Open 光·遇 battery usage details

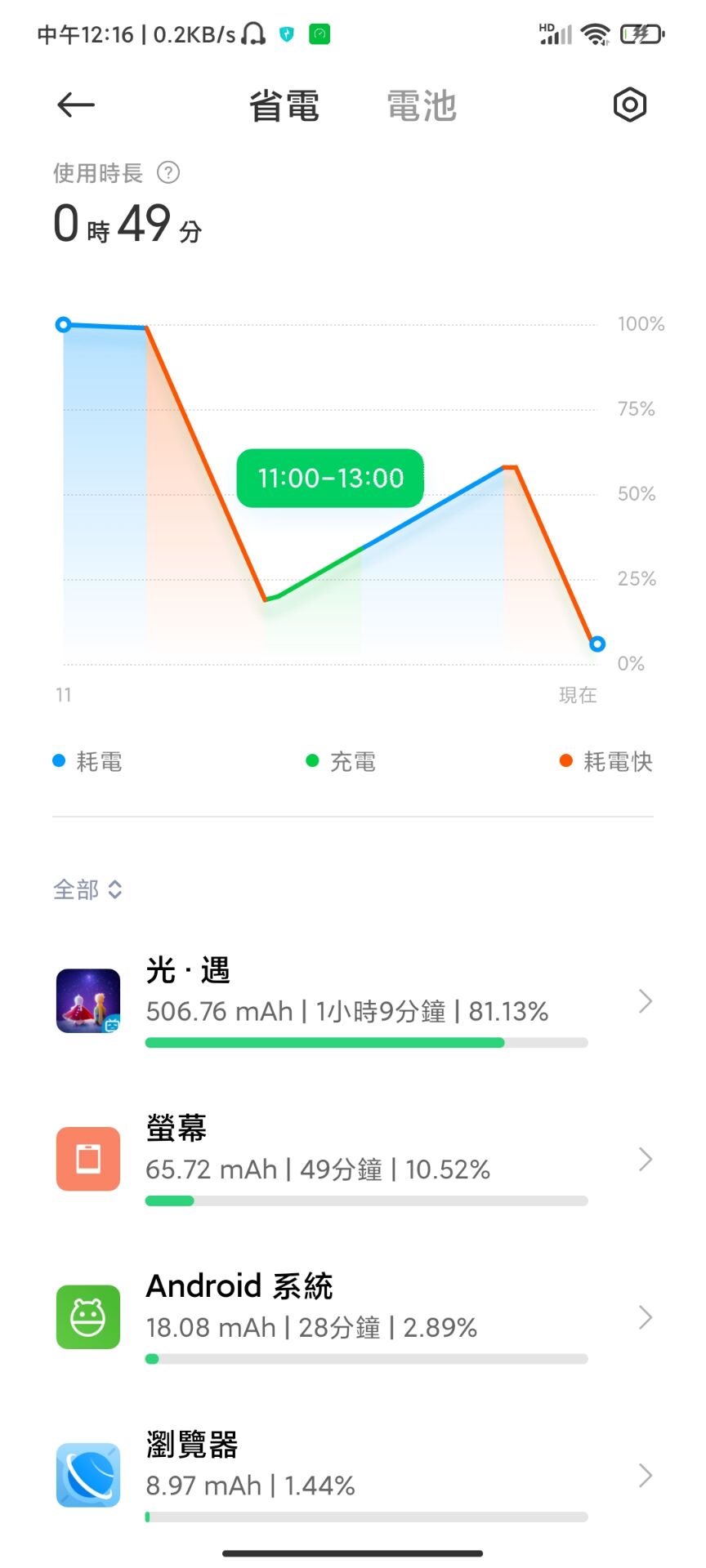click(353, 1001)
